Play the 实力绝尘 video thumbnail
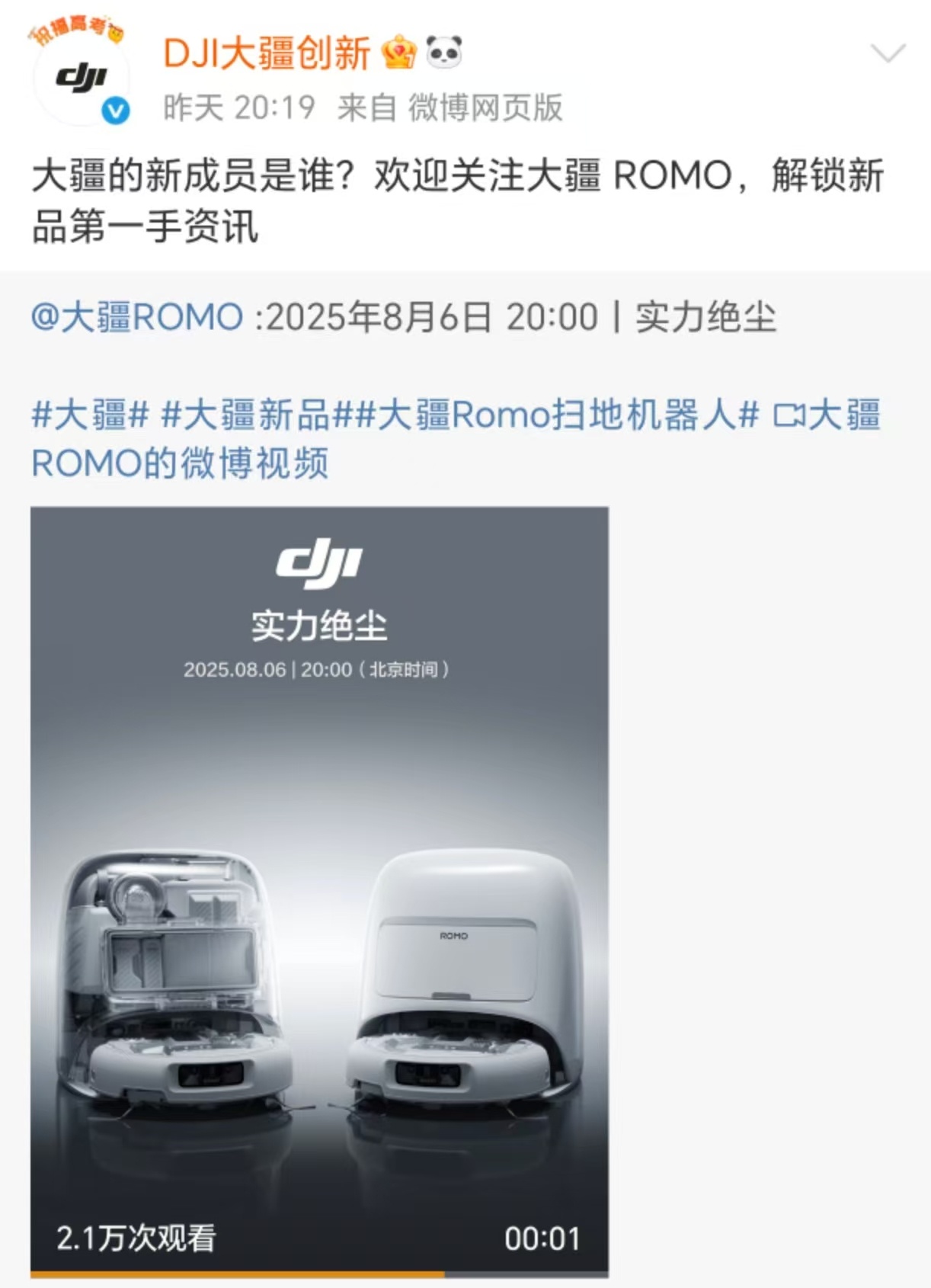The width and height of the screenshot is (931, 1288). coord(319,890)
